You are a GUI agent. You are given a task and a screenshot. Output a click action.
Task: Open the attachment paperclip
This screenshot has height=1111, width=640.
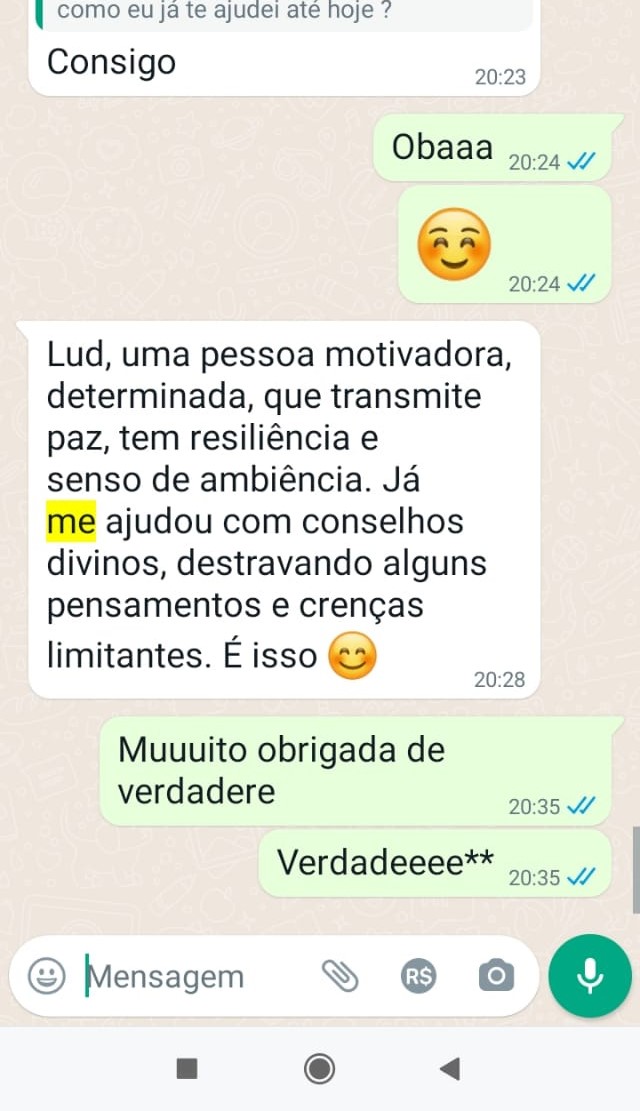[339, 976]
